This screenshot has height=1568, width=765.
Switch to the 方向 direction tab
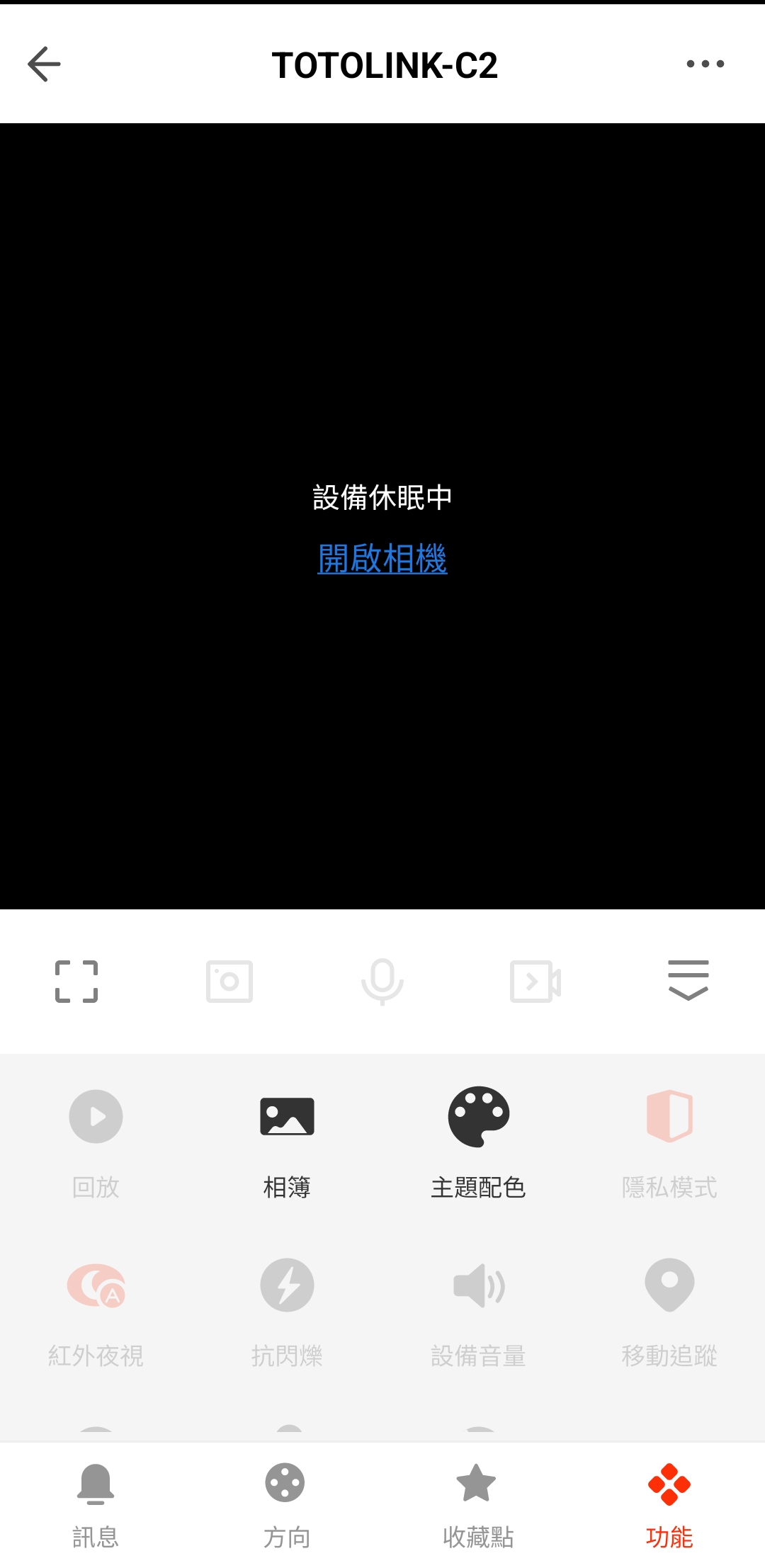click(286, 1504)
